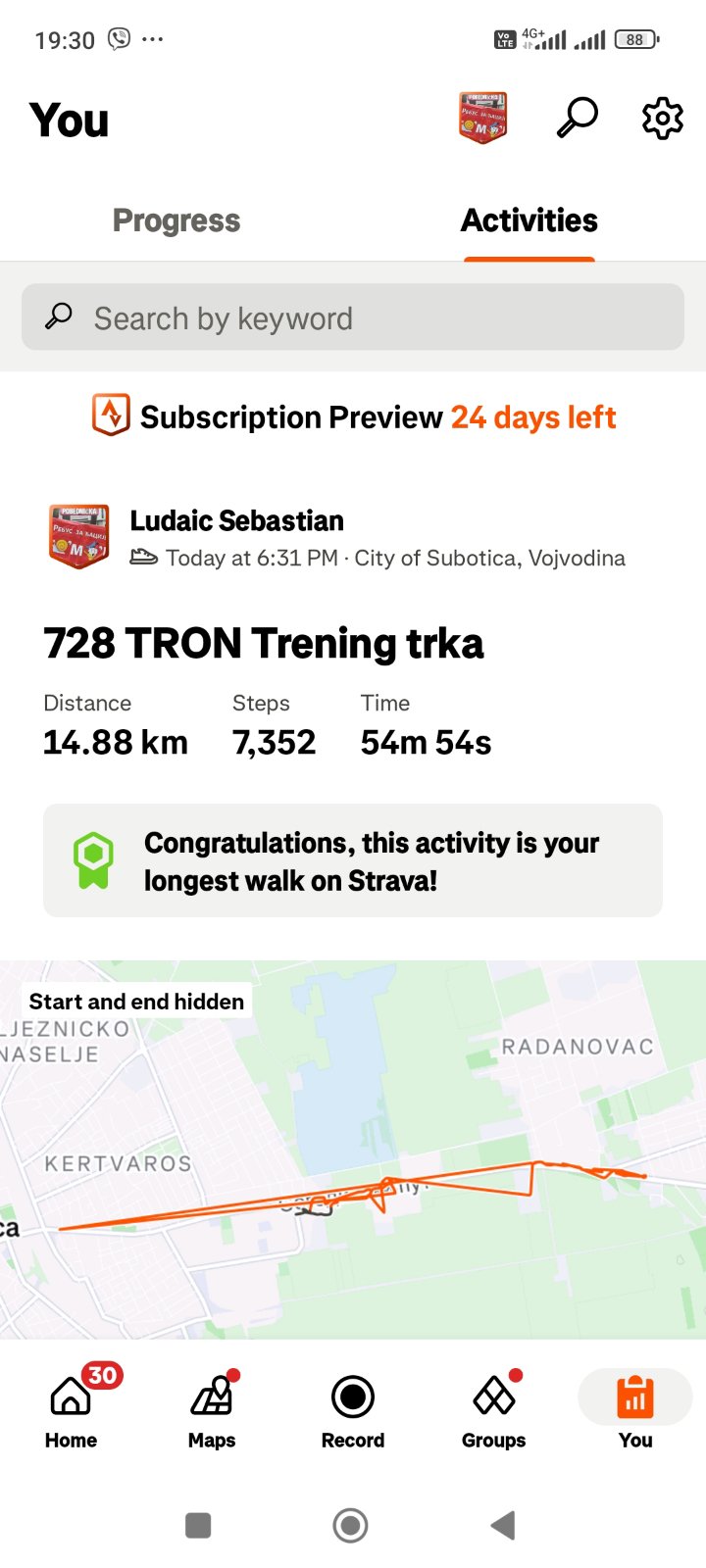Image resolution: width=706 pixels, height=1568 pixels.
Task: Start recording with the Record tab
Action: tap(353, 1408)
